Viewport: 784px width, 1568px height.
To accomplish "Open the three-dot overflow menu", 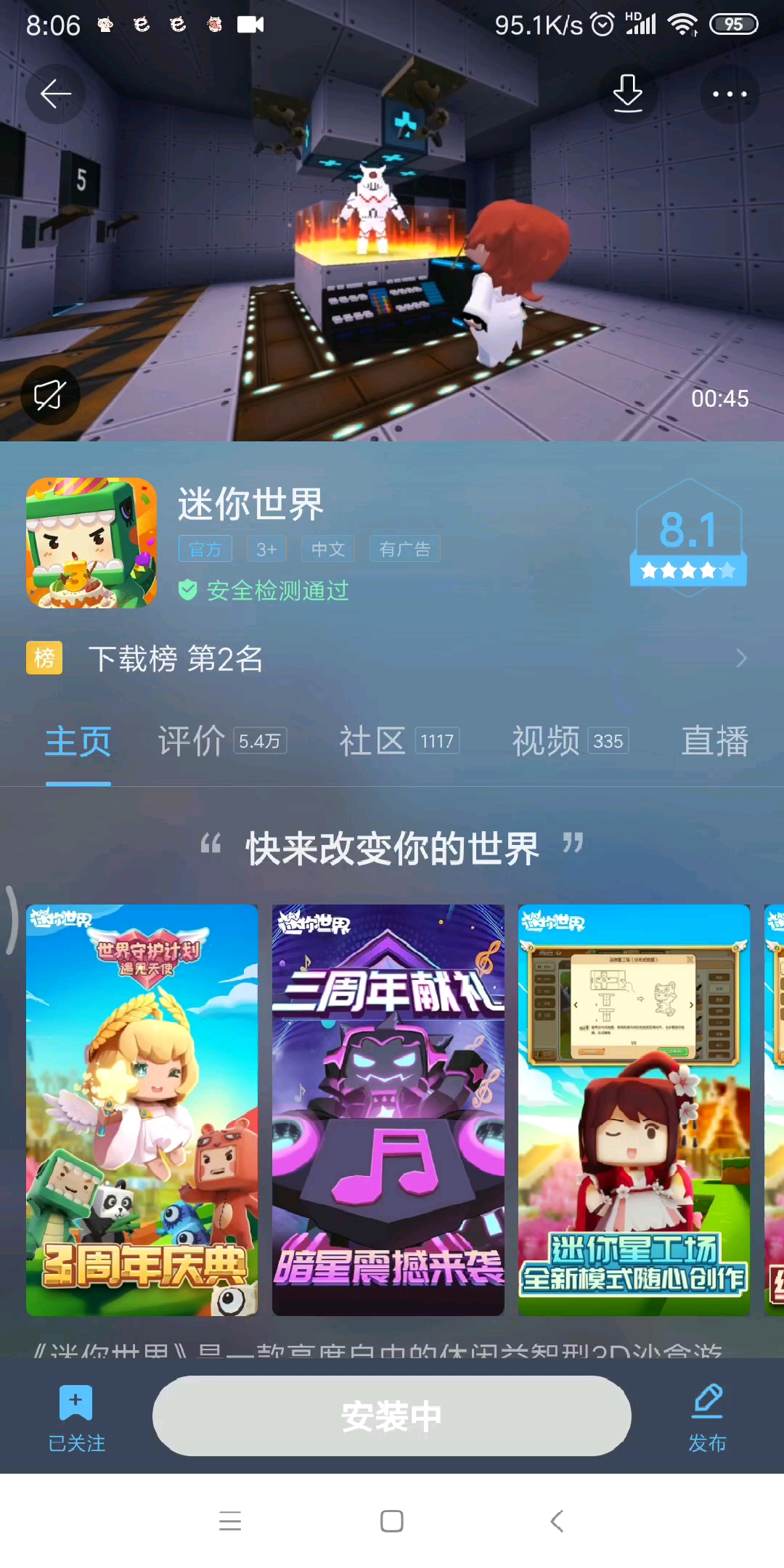I will click(730, 94).
